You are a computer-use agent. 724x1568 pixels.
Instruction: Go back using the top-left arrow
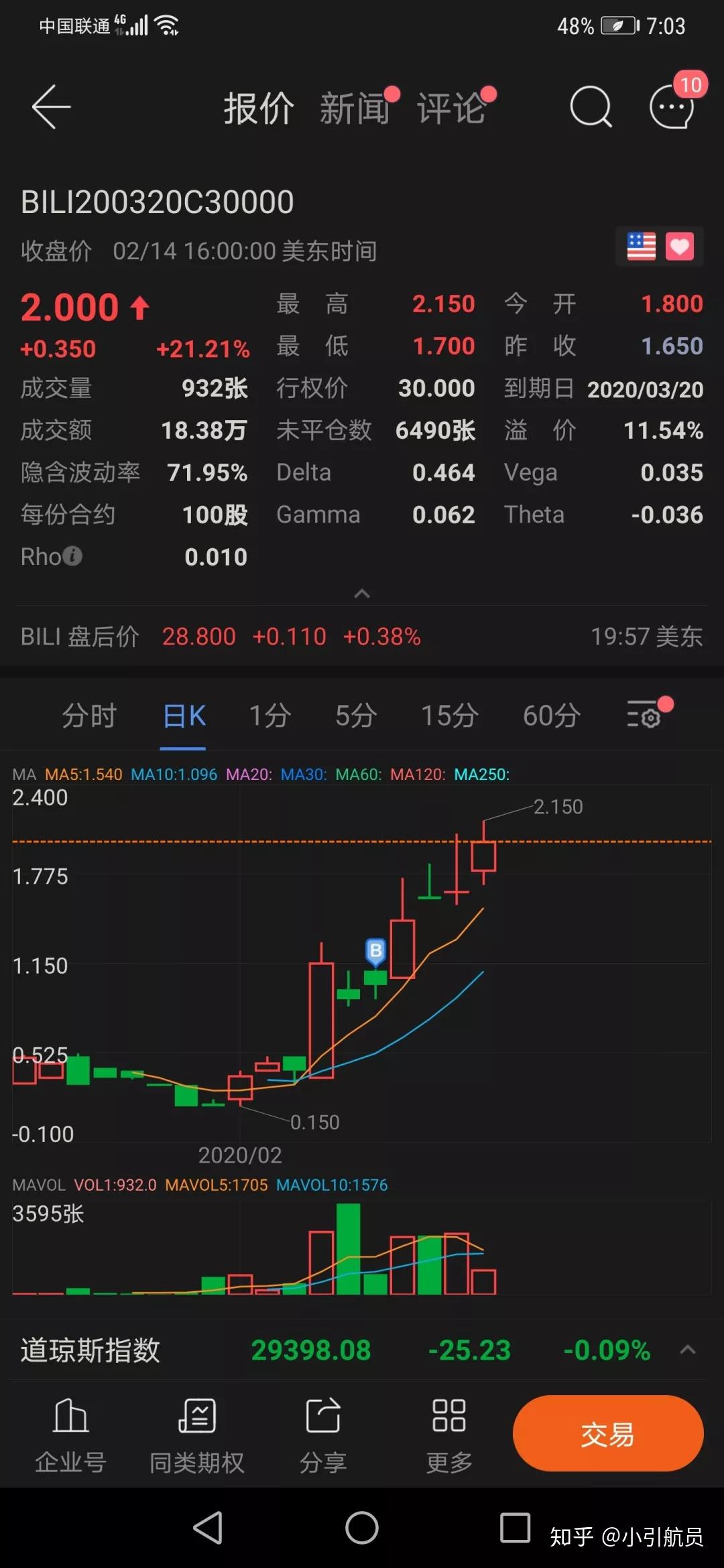click(51, 107)
